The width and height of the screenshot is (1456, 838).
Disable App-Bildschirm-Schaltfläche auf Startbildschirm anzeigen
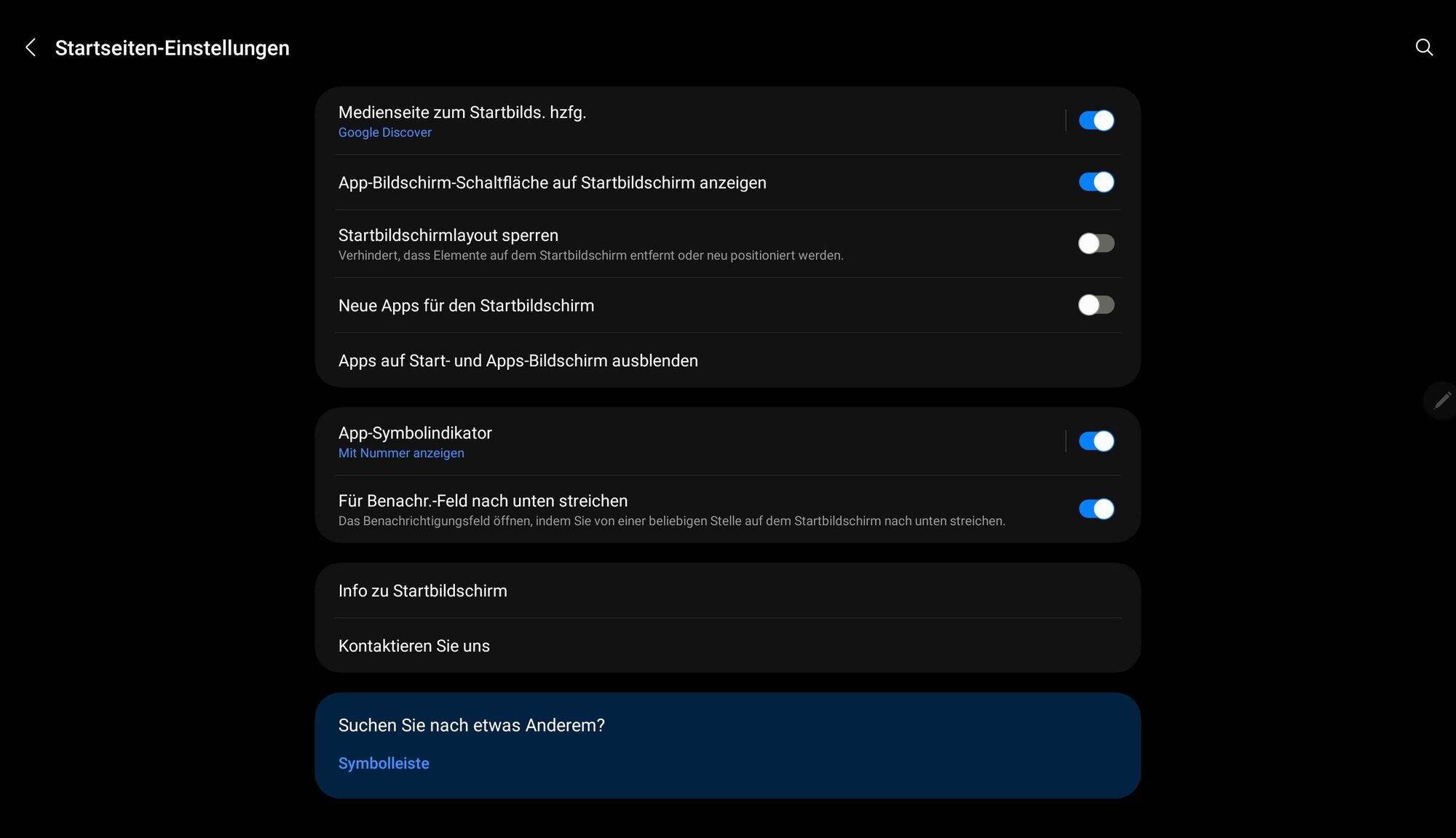[1096, 182]
